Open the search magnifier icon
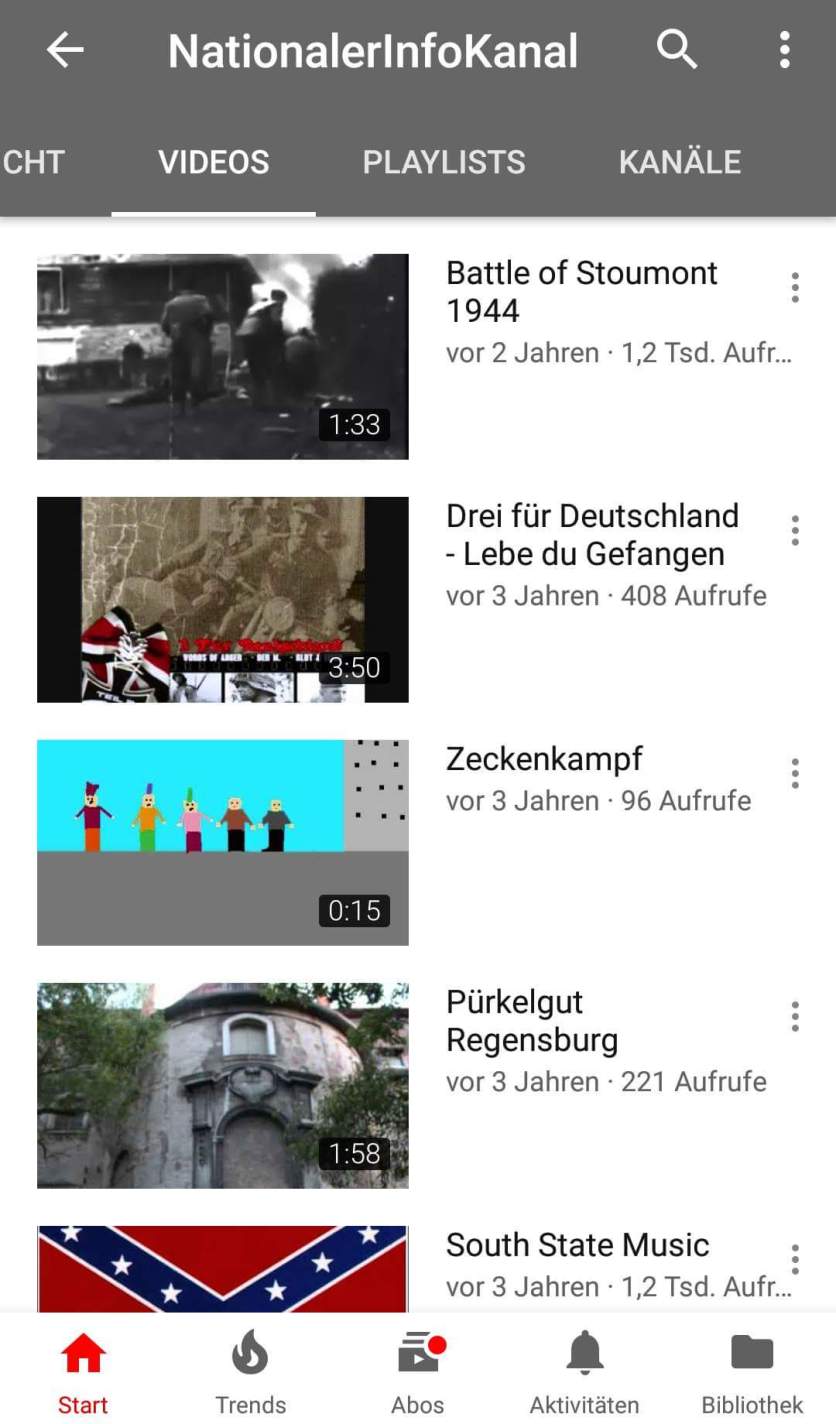 [x=677, y=49]
